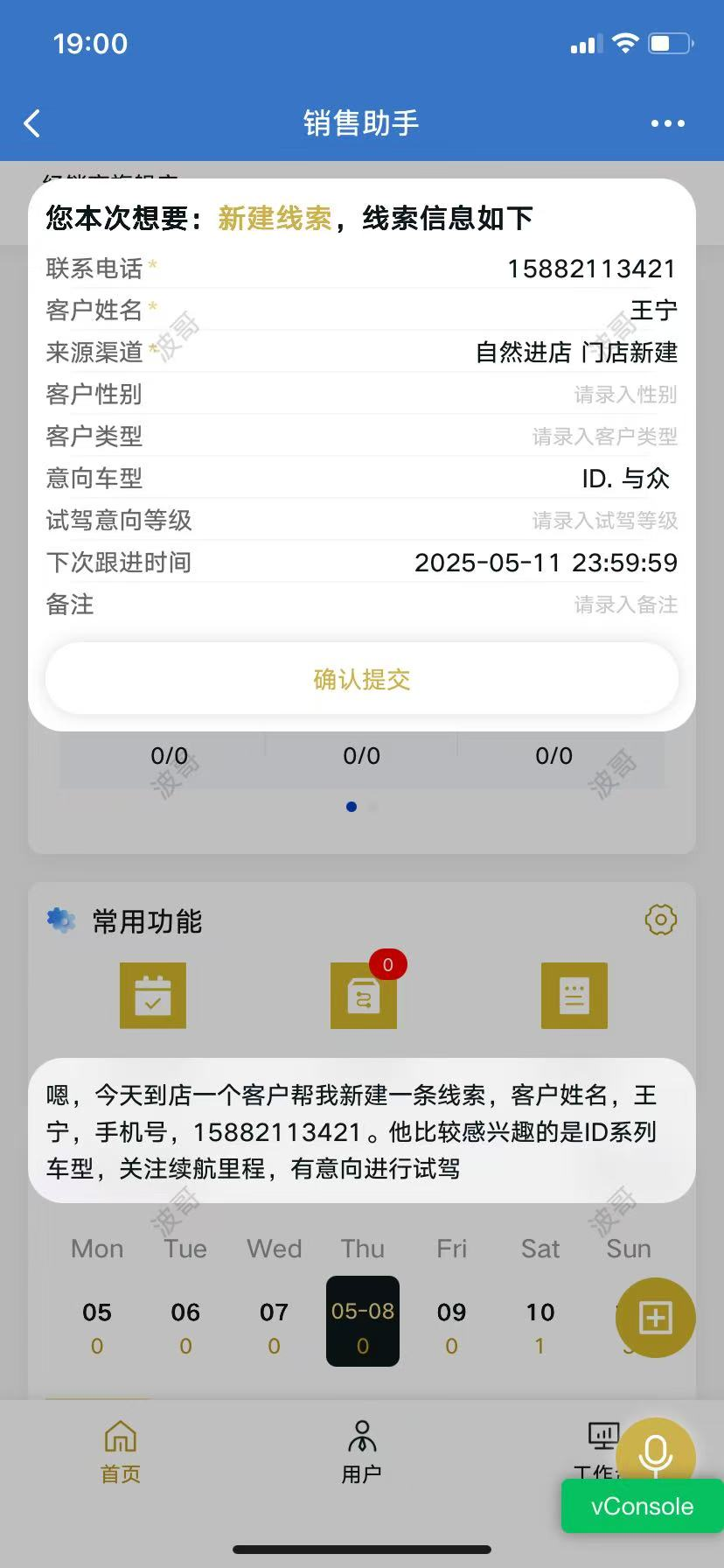Change the intended model ID. 与众
724x1568 pixels.
coord(625,479)
